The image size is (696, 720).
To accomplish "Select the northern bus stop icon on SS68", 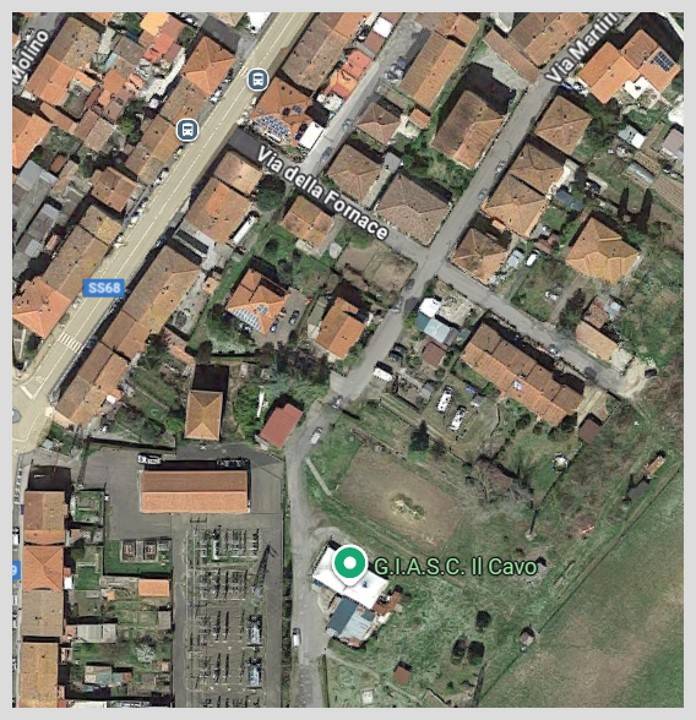I will pyautogui.click(x=258, y=78).
